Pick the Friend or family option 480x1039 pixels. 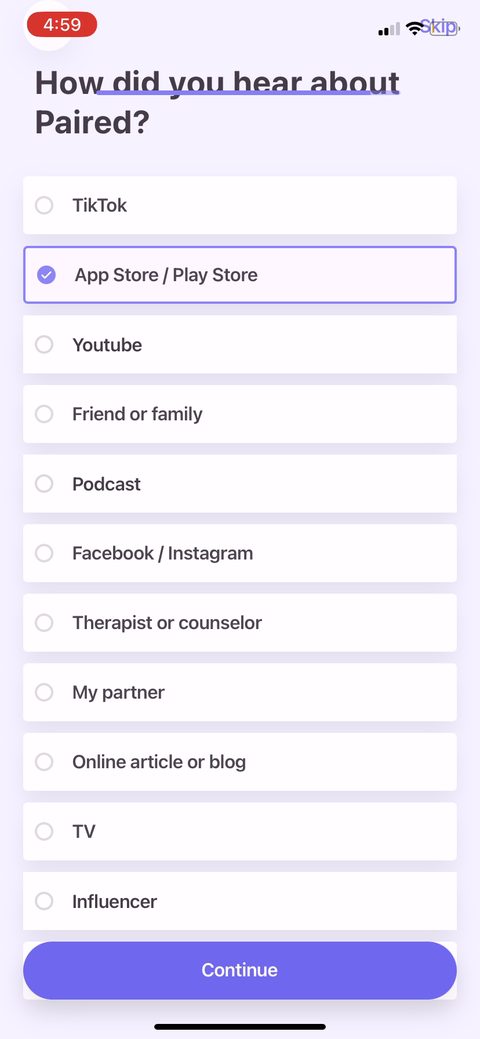point(239,414)
